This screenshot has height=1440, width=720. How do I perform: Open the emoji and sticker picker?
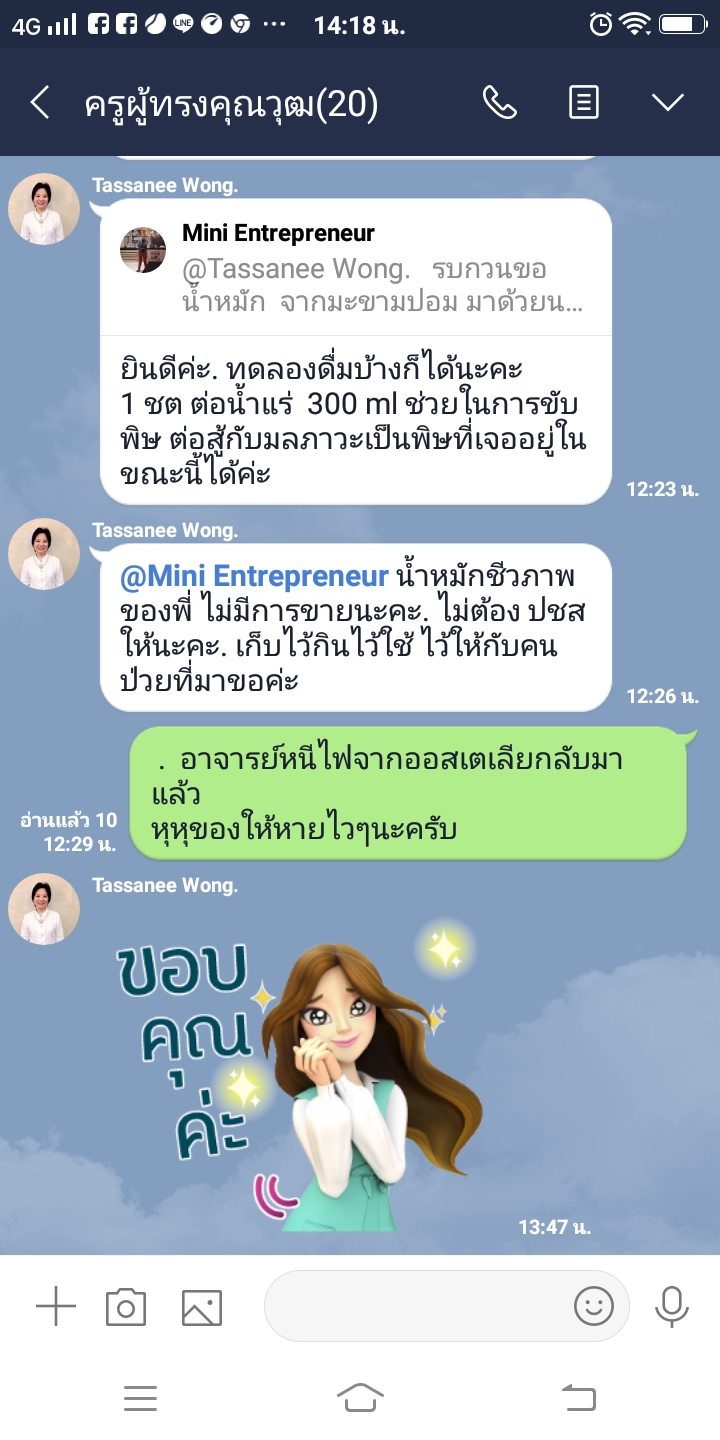(594, 1306)
